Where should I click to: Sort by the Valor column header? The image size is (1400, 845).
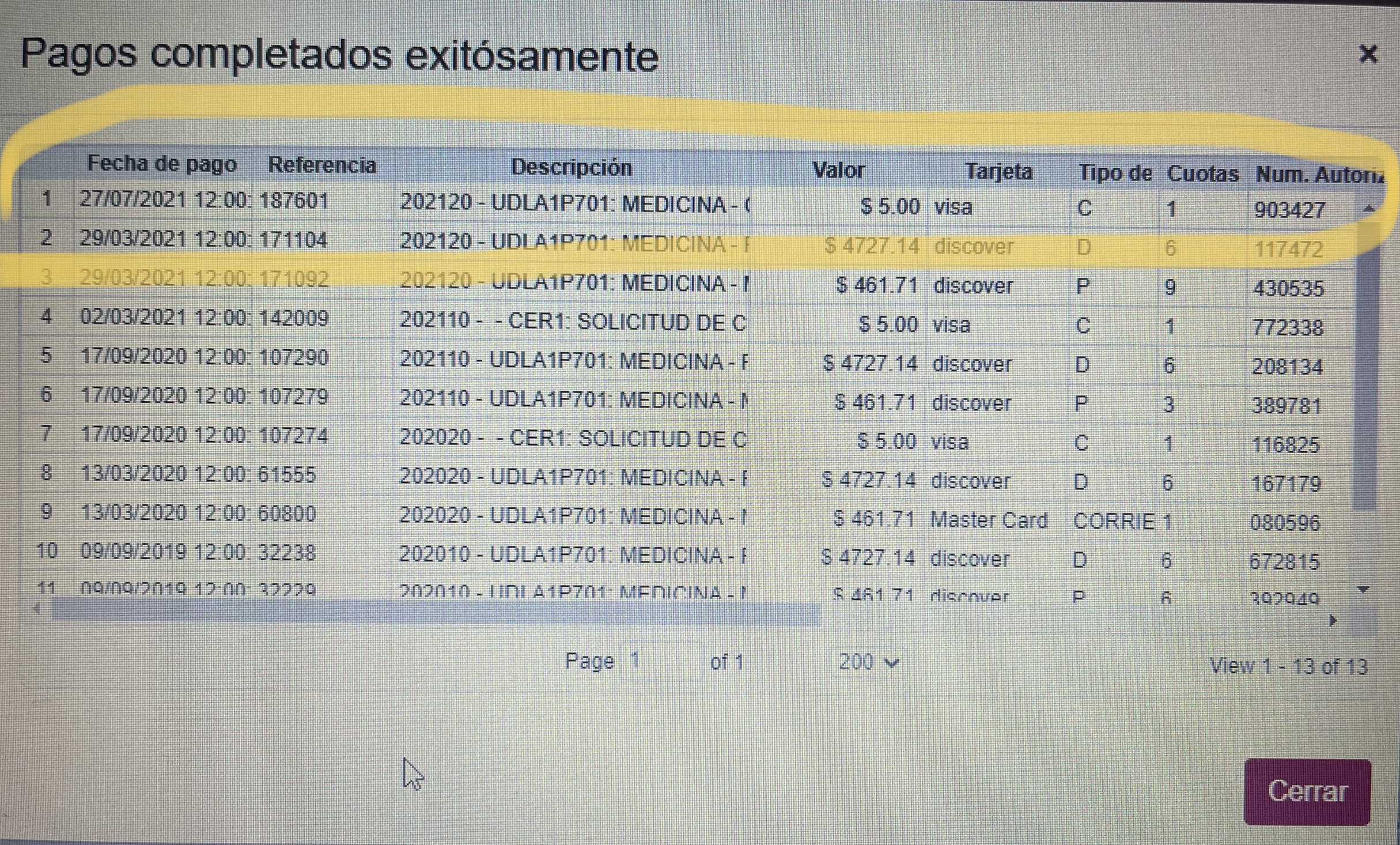coord(838,170)
